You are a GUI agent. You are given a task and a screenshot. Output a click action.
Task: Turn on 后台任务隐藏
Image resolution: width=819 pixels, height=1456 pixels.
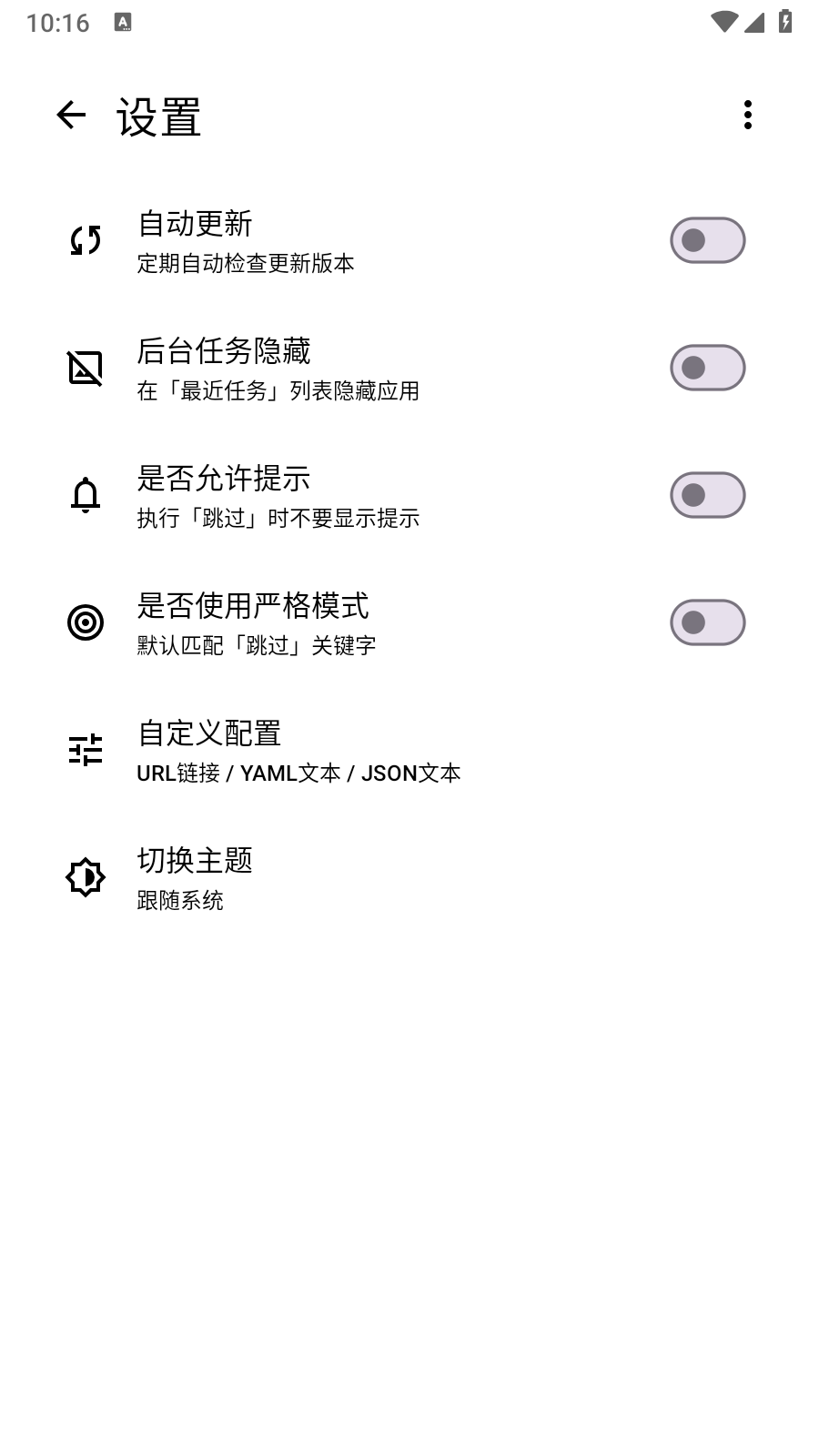click(707, 368)
